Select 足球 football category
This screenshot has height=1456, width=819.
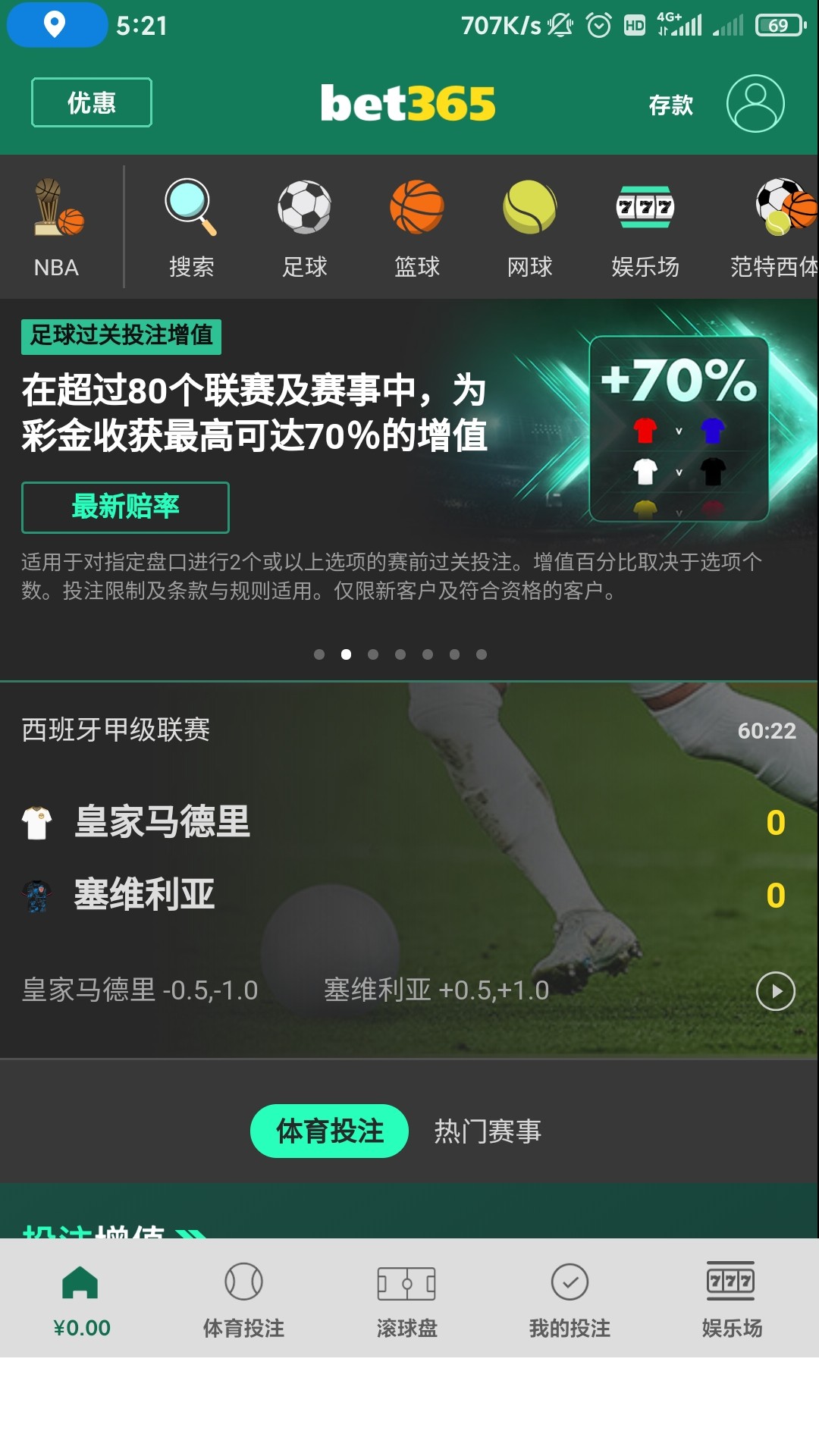coord(305,227)
